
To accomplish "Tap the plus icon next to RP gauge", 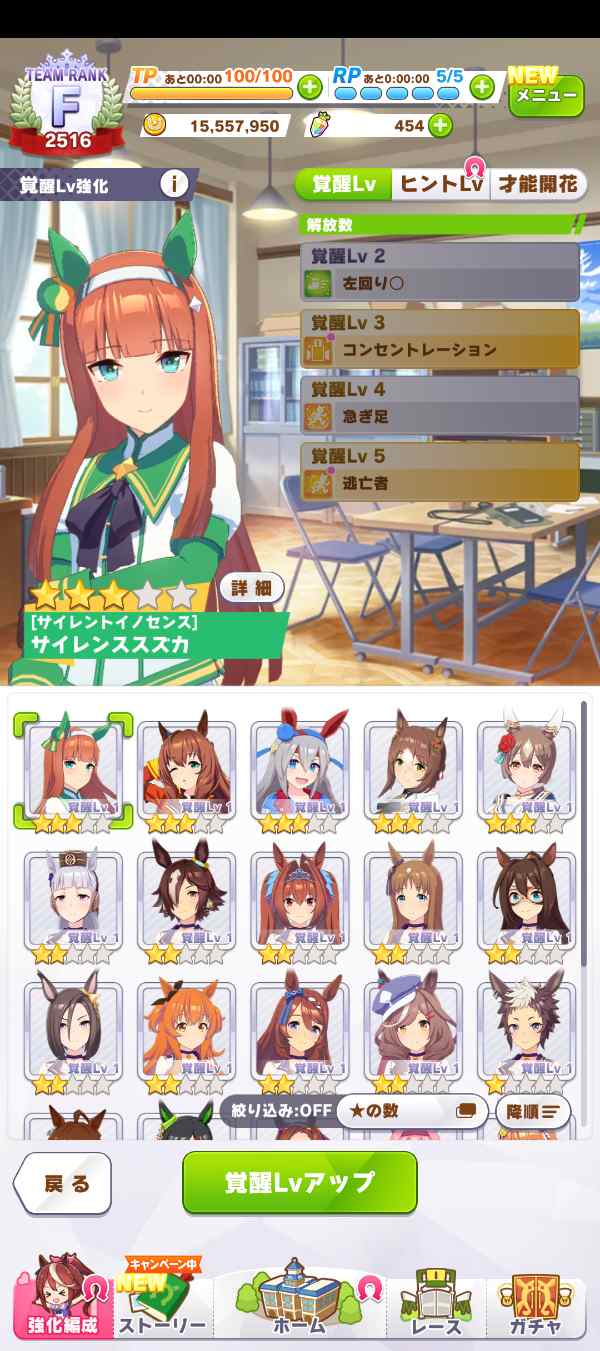I will [x=482, y=87].
